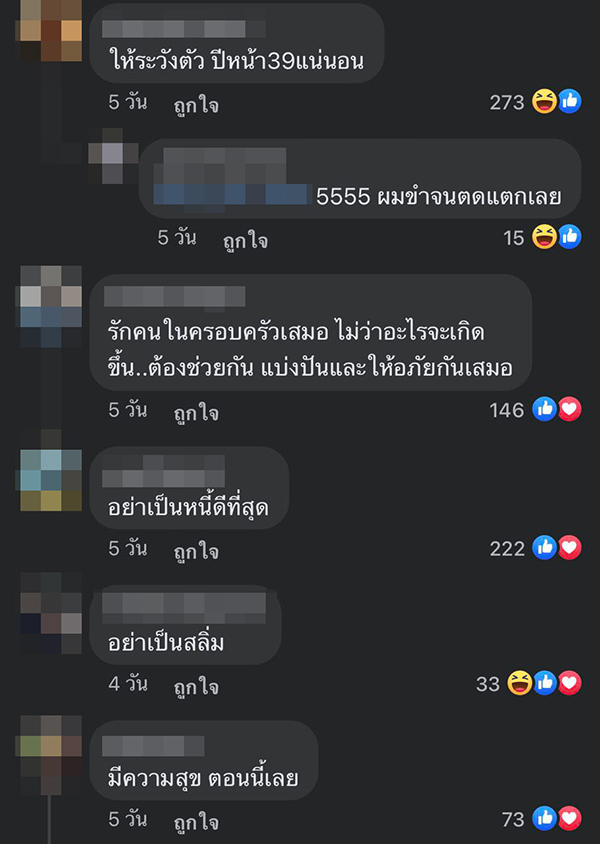Open the profile picture beside 'อย่าเป็นหนี้ดีที่สุด'
The image size is (600, 844).
tap(49, 480)
